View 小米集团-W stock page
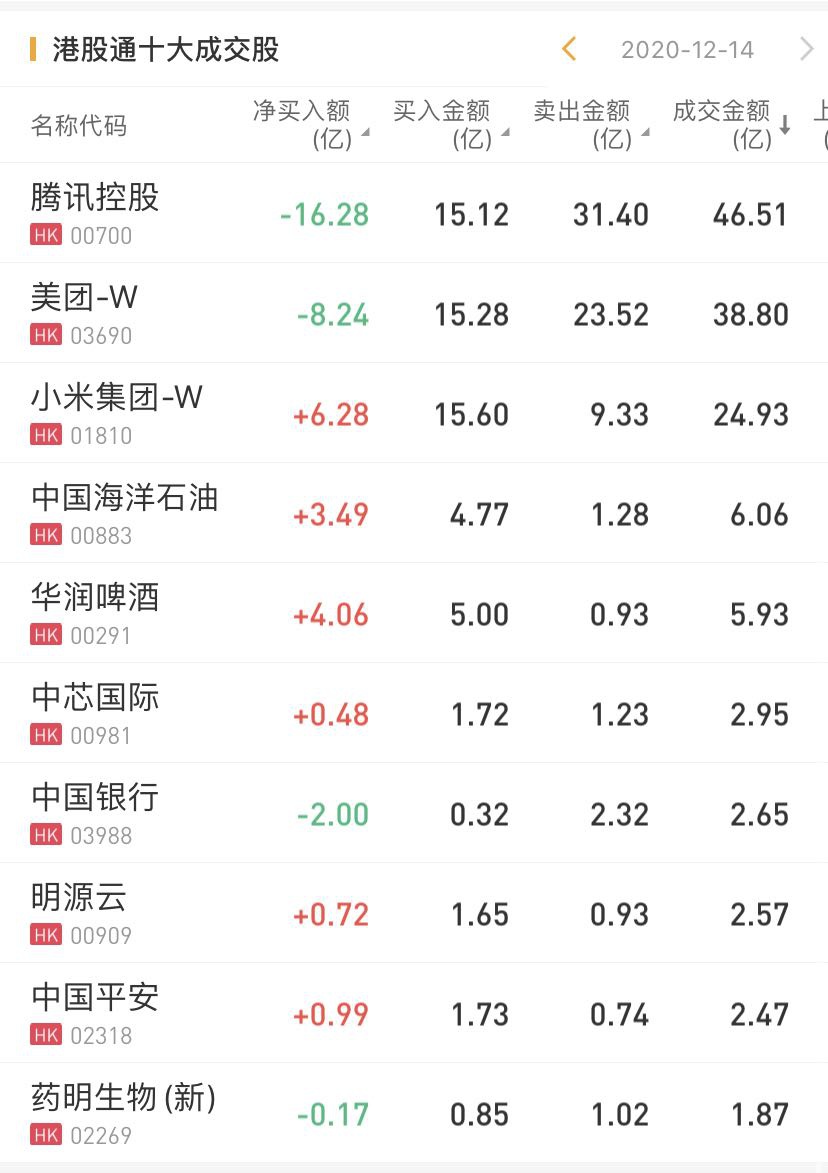The height and width of the screenshot is (1173, 828). [116, 413]
